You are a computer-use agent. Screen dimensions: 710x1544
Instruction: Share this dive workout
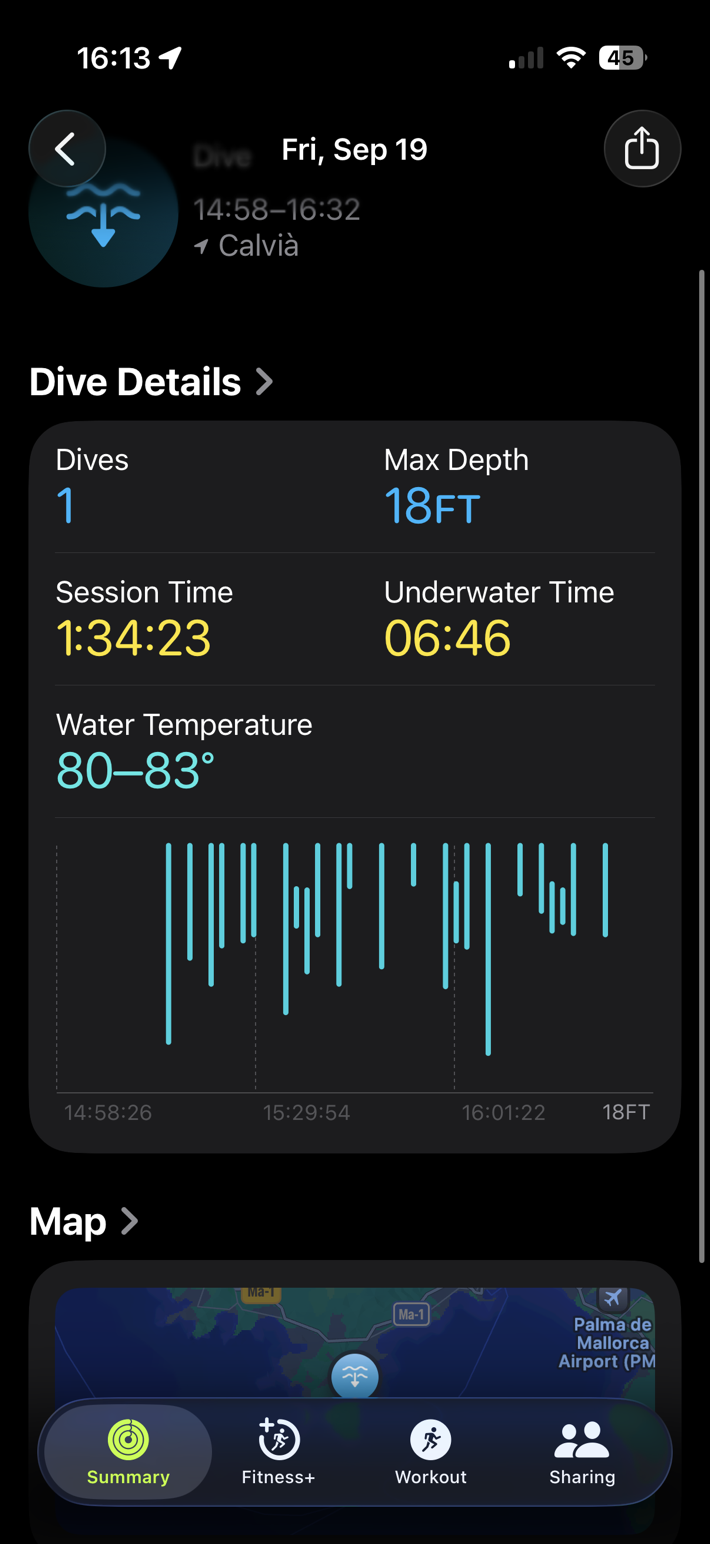tap(642, 150)
